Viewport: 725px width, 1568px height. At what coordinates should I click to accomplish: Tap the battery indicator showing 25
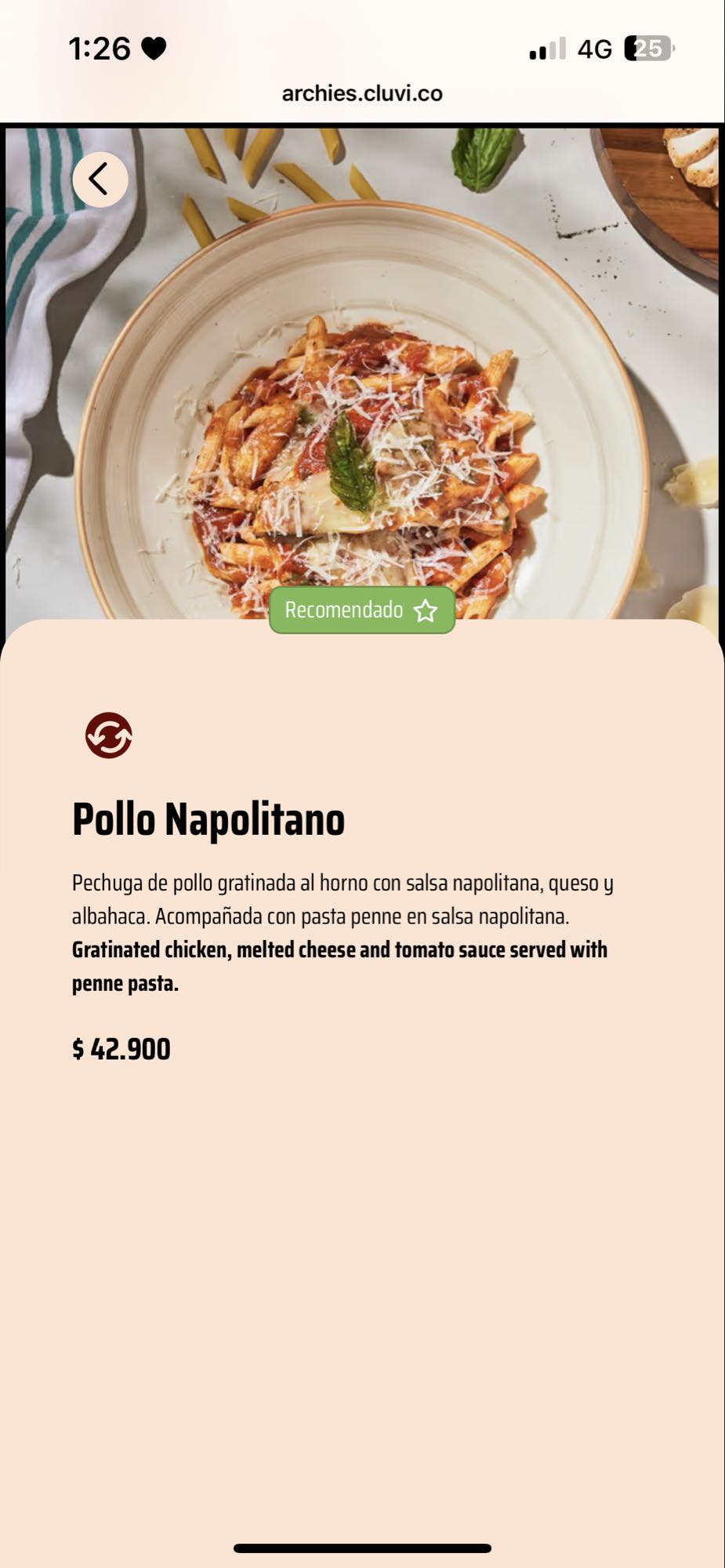647,47
